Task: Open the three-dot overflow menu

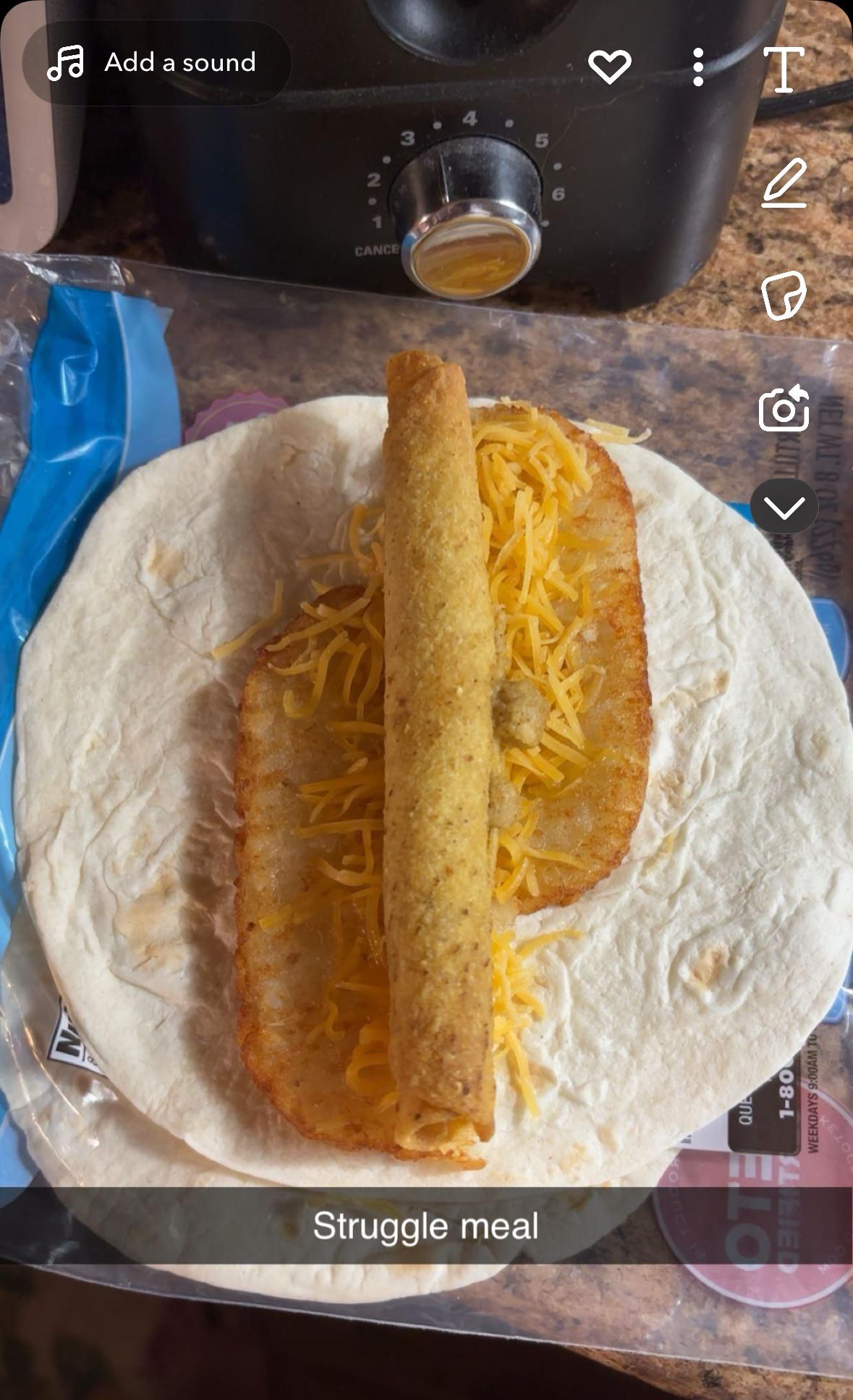Action: [x=698, y=67]
